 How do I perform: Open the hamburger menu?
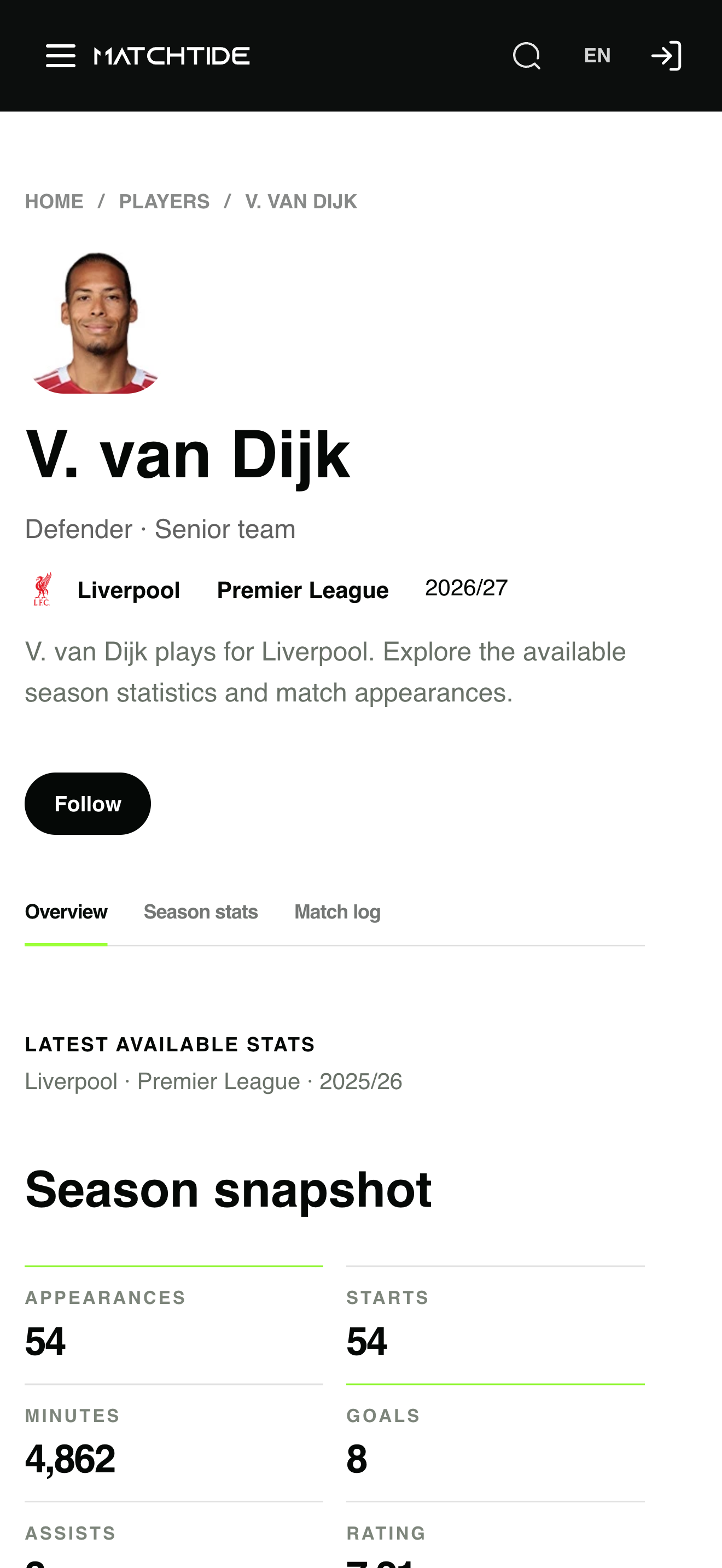60,56
